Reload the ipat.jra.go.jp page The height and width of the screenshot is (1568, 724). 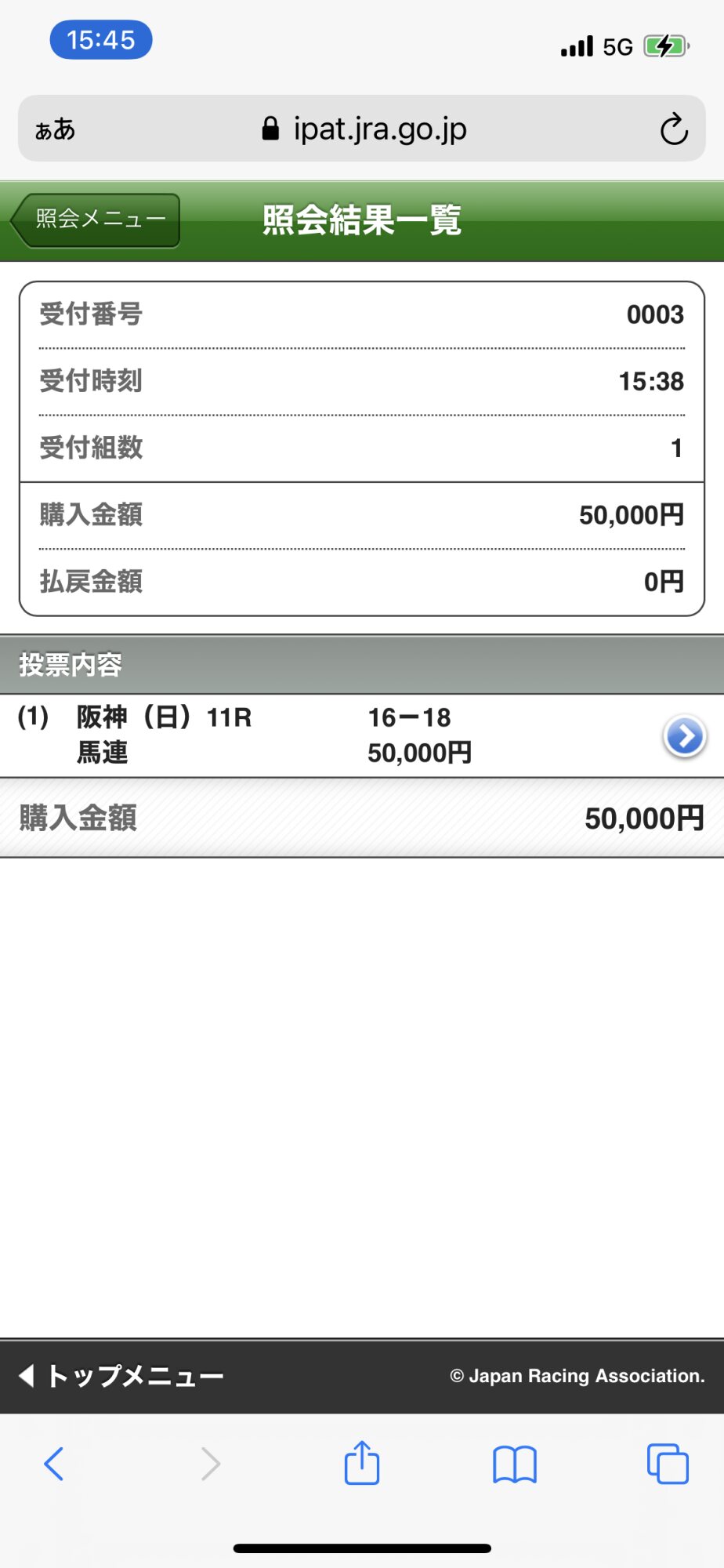(x=673, y=129)
